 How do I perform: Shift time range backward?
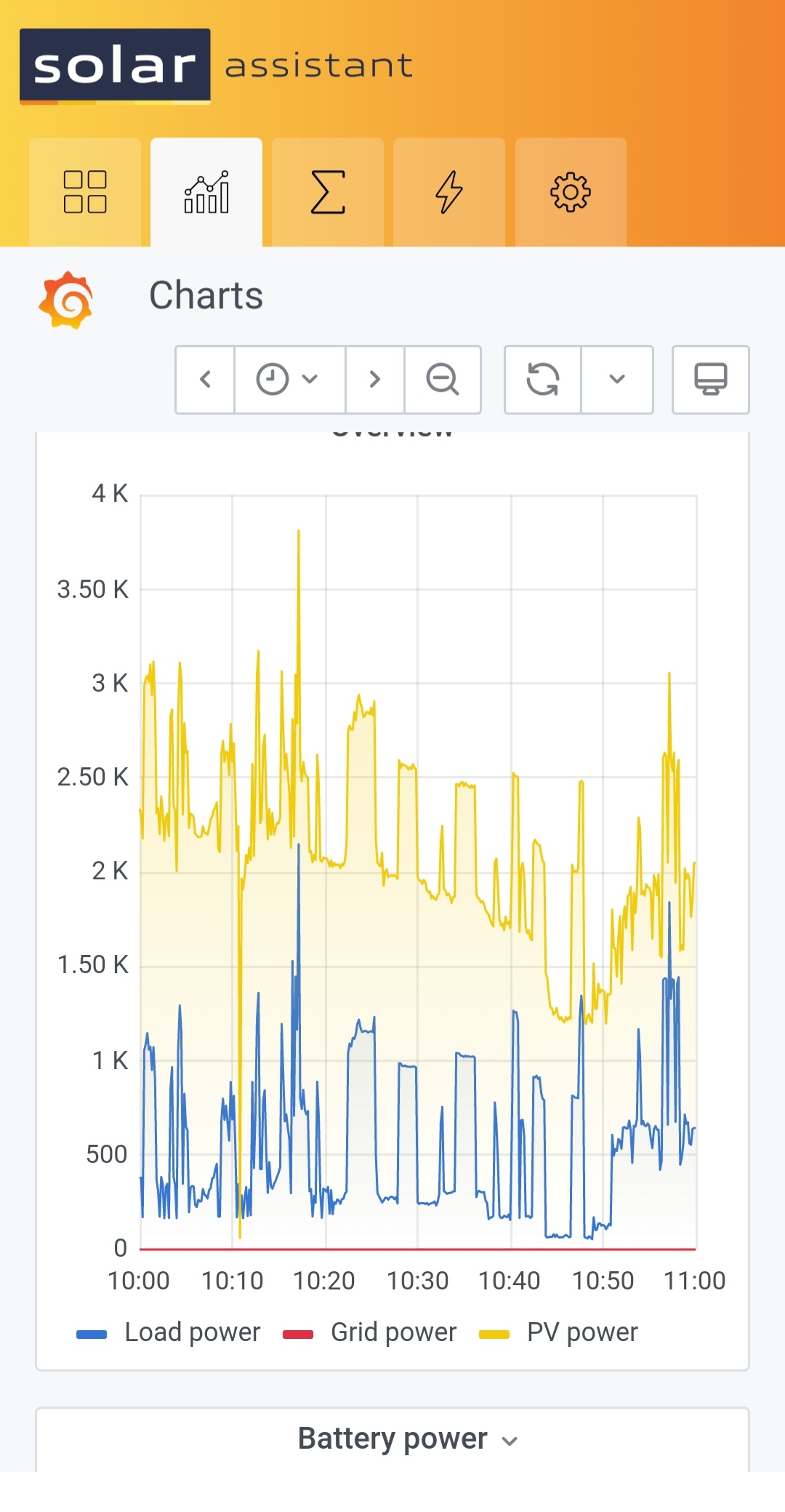(206, 379)
